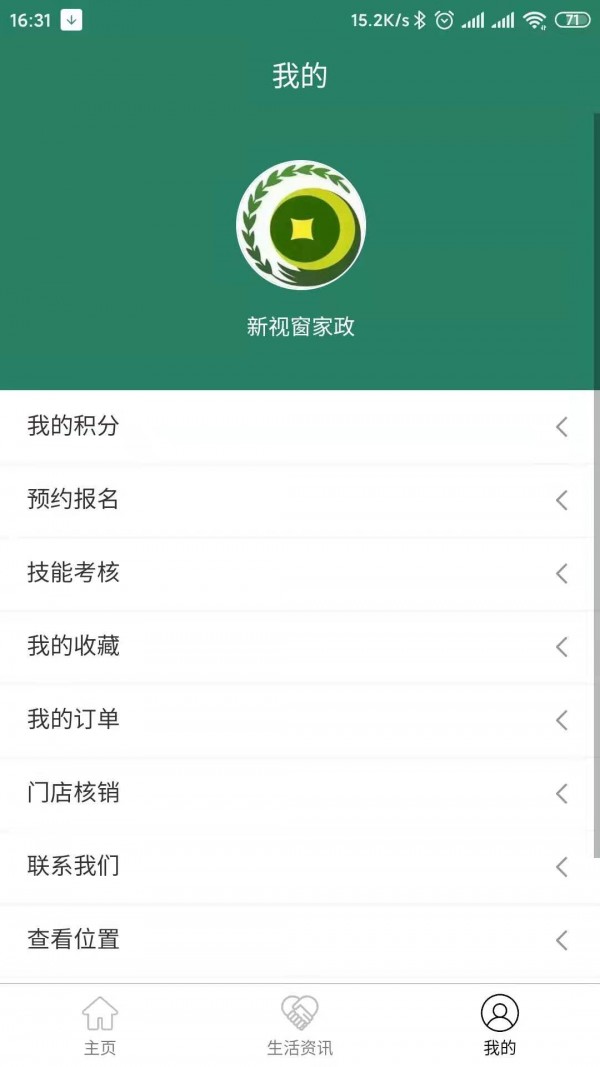Open 我的积分 points row

[298, 427]
